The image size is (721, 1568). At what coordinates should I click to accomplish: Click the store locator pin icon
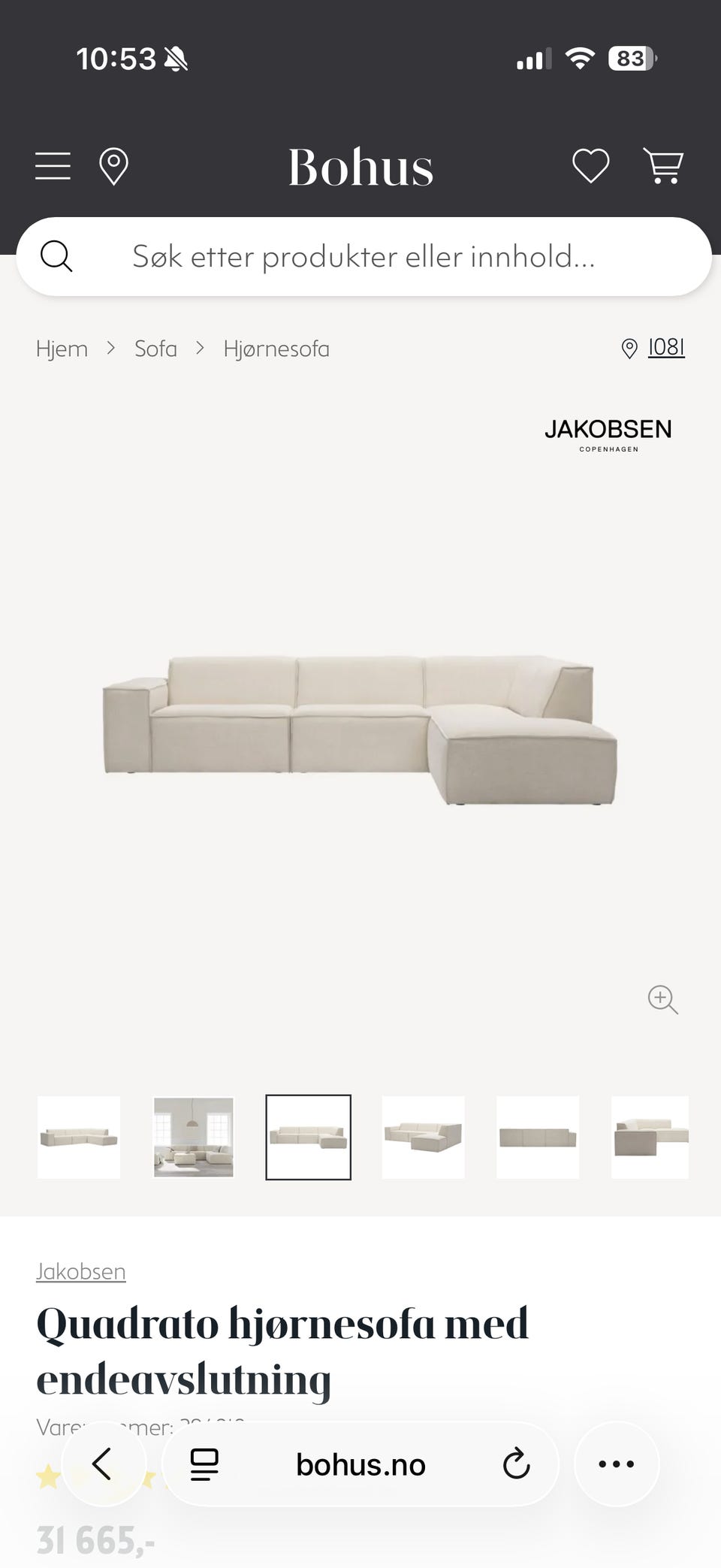tap(113, 165)
